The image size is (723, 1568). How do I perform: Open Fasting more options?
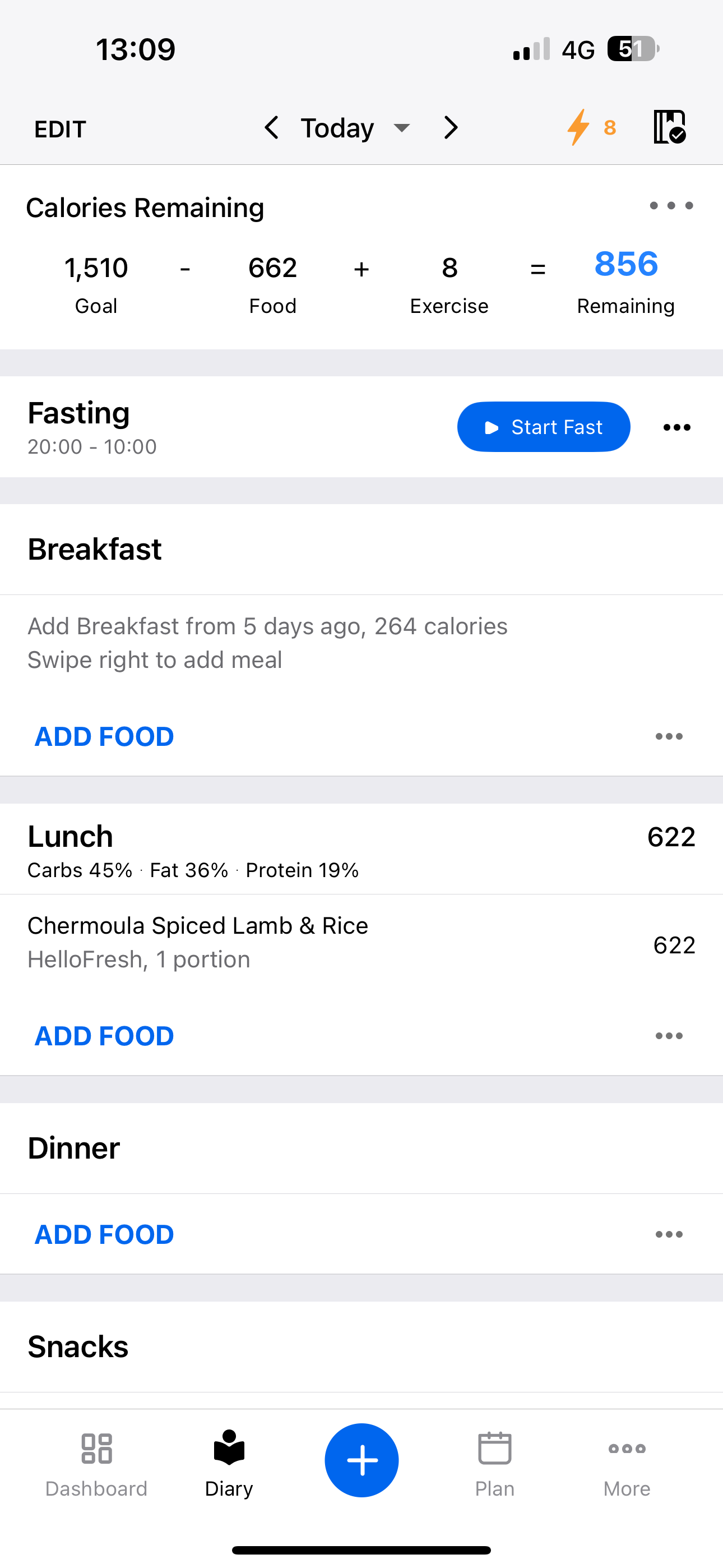[x=676, y=427]
